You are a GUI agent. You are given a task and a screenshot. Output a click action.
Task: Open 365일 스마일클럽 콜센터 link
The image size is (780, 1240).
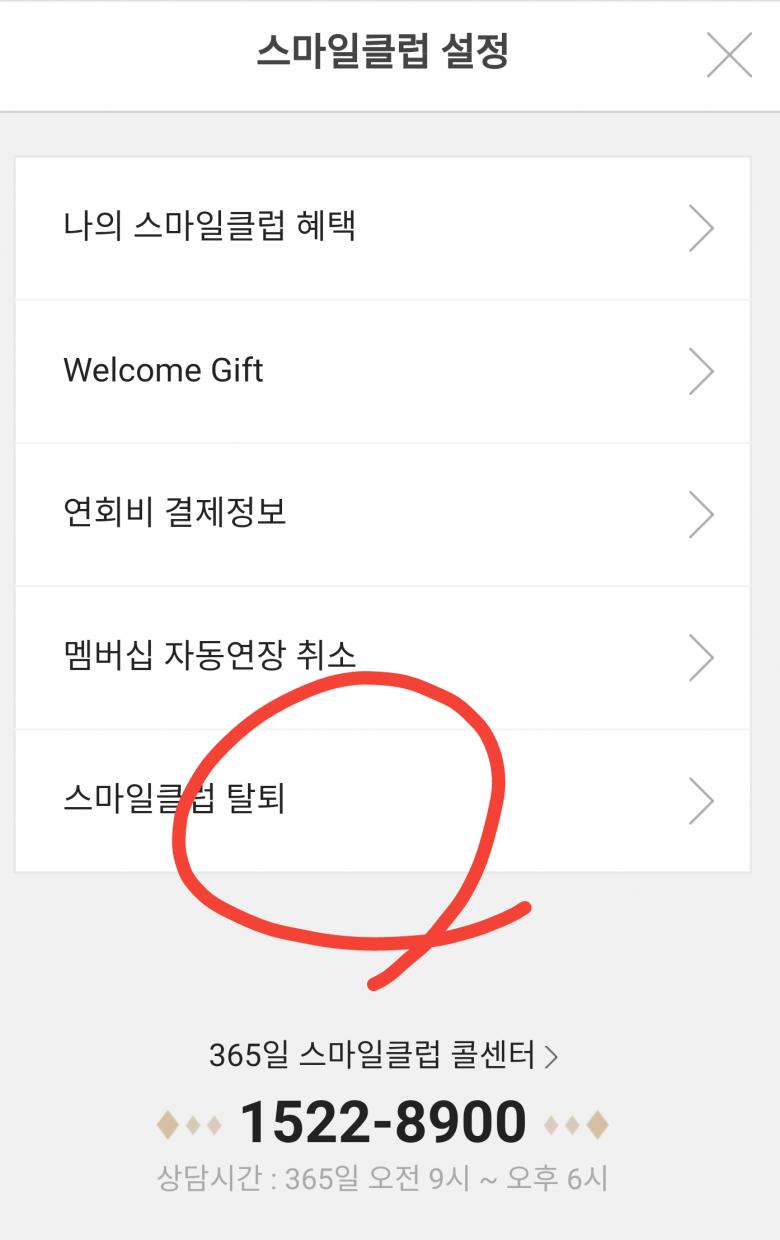pyautogui.click(x=383, y=1055)
